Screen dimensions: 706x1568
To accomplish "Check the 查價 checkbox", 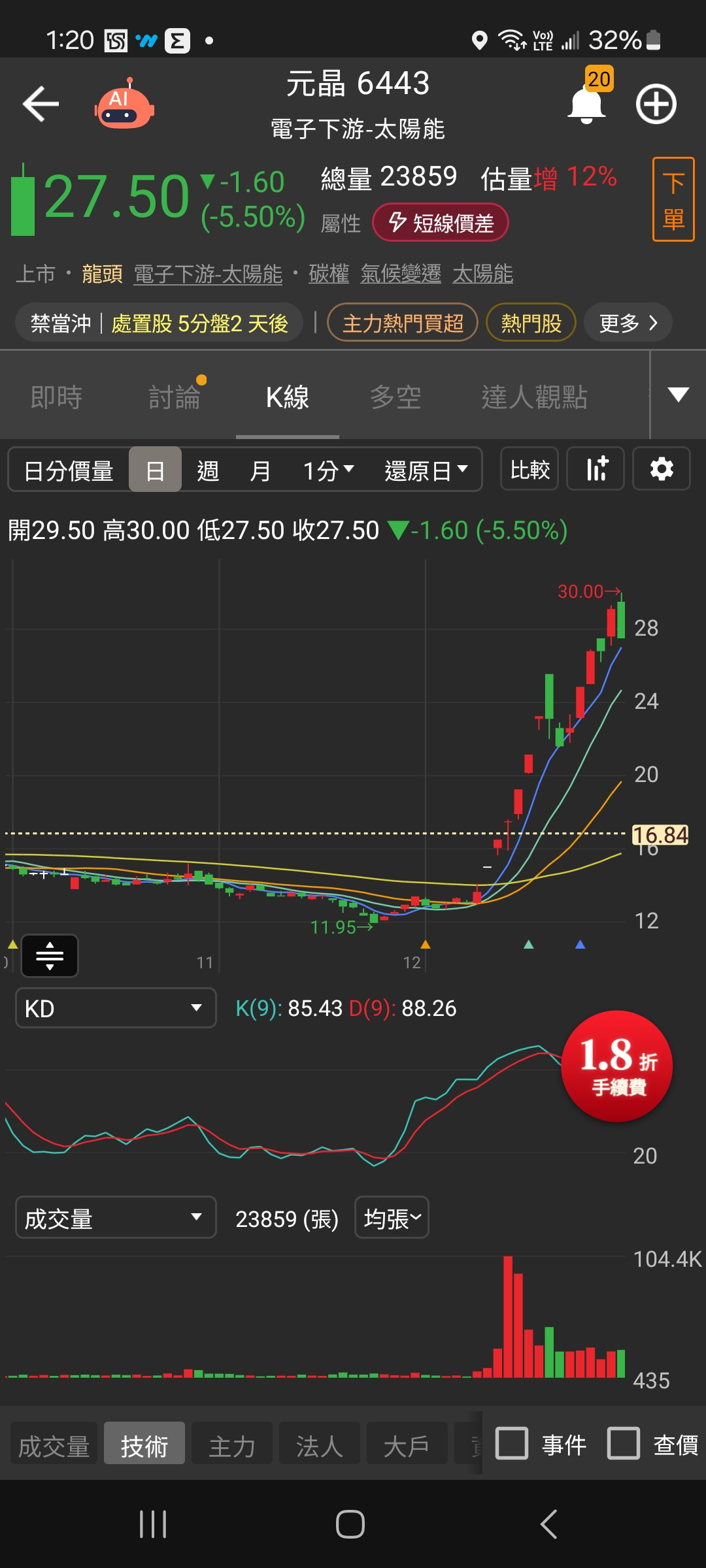I will coord(624,1444).
